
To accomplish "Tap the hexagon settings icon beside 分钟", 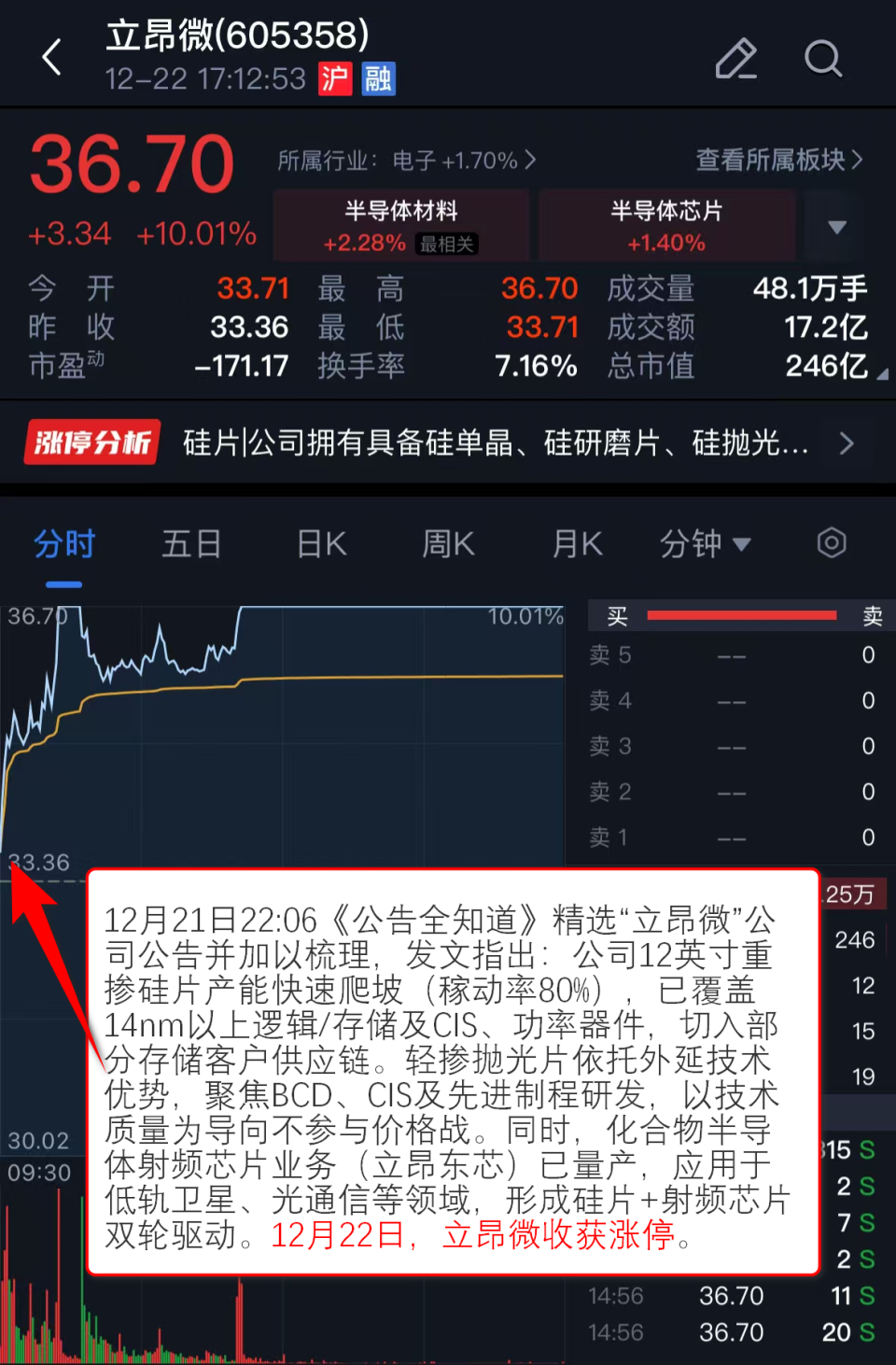I will (x=831, y=542).
